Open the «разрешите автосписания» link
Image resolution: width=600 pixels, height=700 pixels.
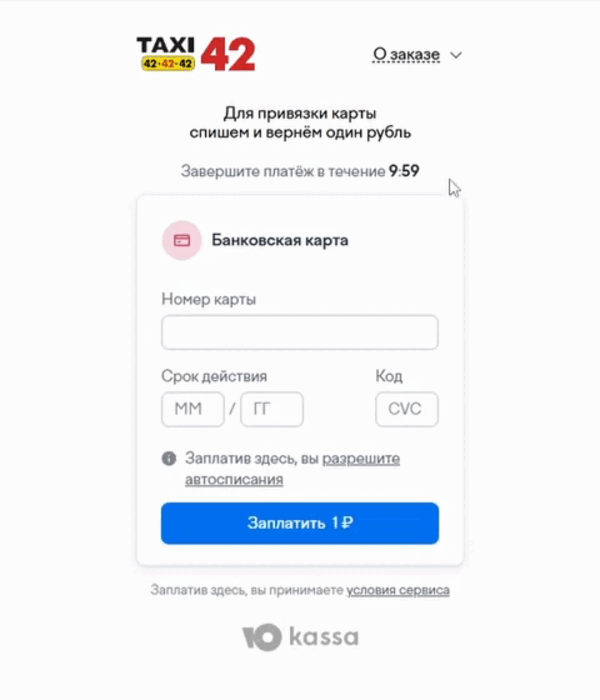360,459
